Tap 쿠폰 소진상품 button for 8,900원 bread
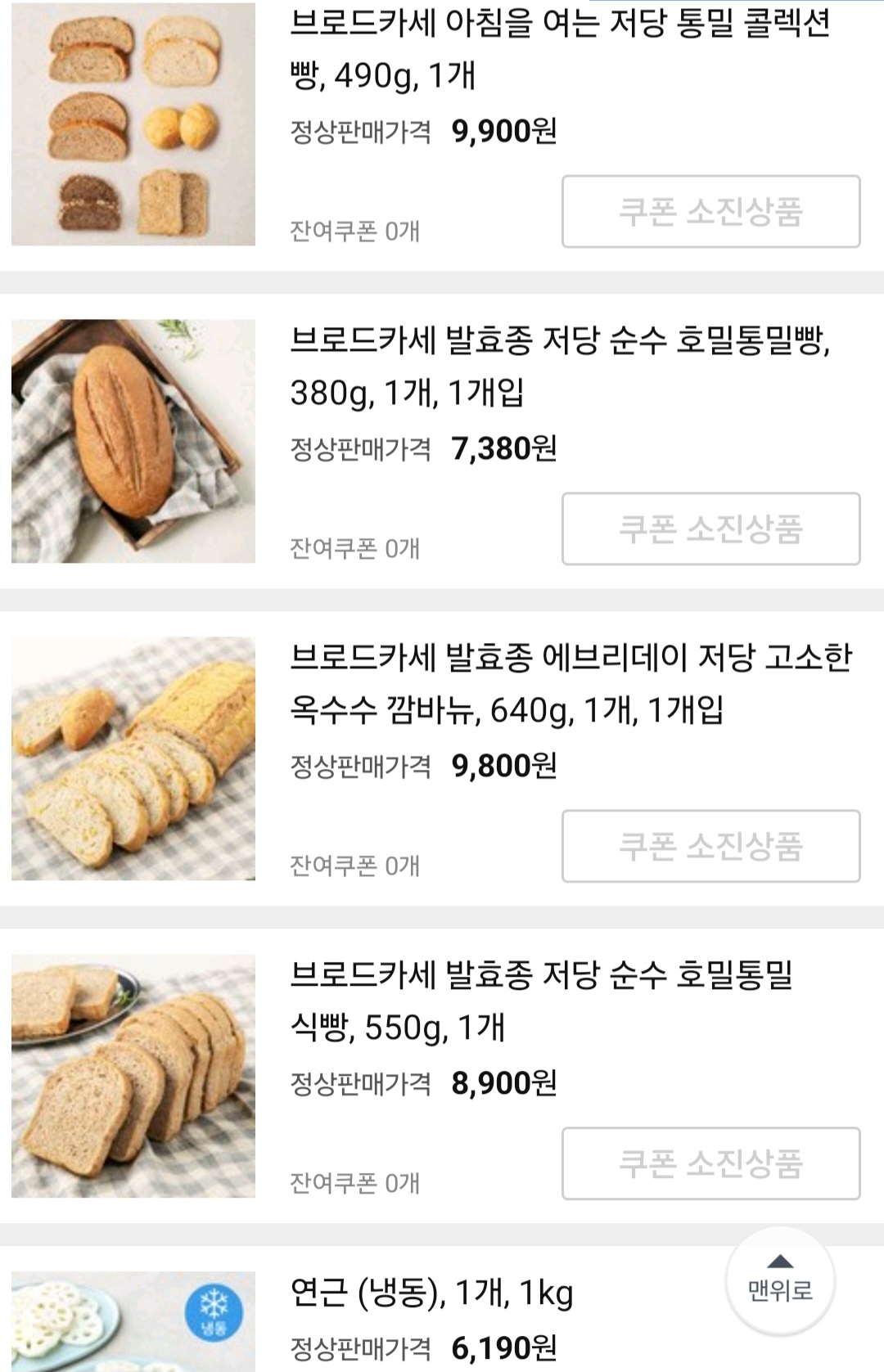The width and height of the screenshot is (884, 1372). tap(710, 1163)
